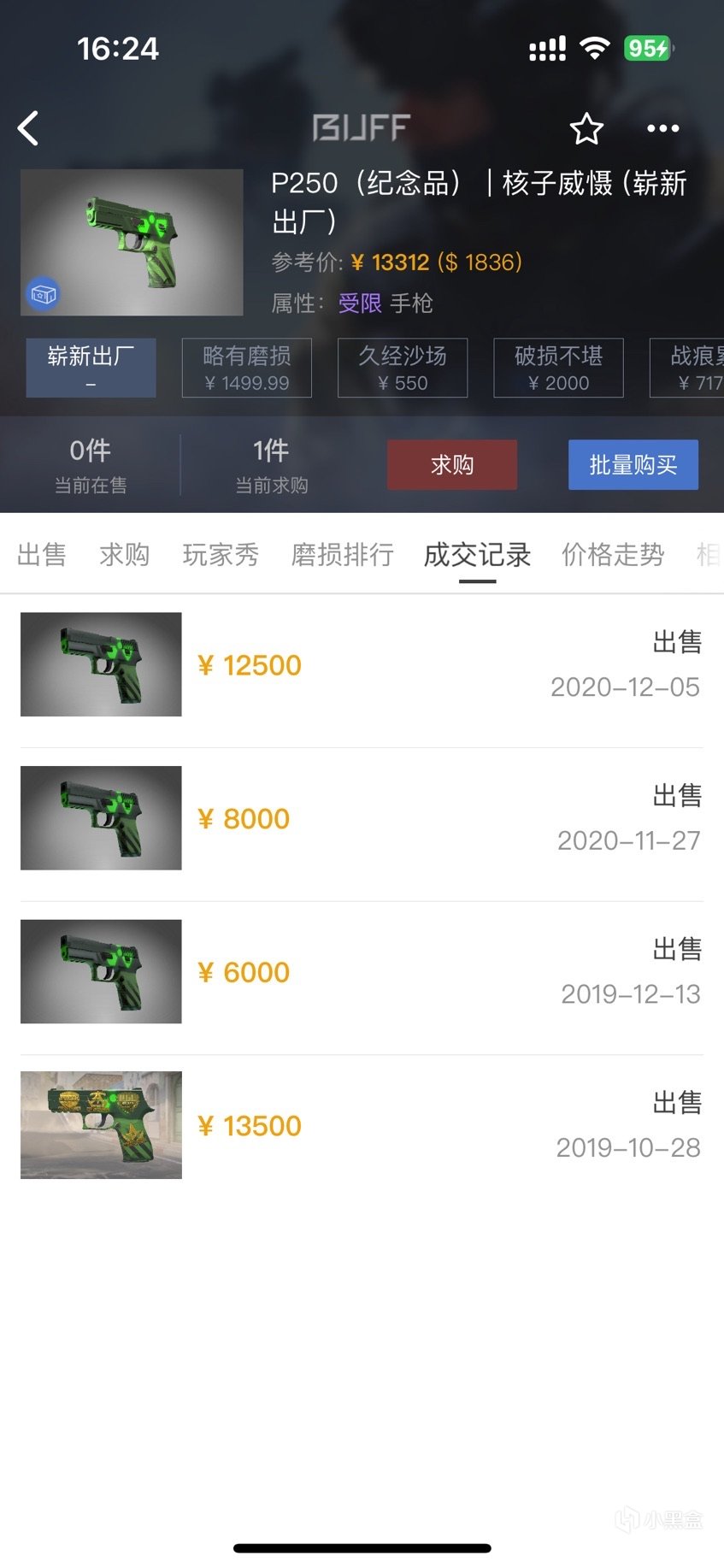Select the 成交记录 tab
724x1568 pixels.
477,555
